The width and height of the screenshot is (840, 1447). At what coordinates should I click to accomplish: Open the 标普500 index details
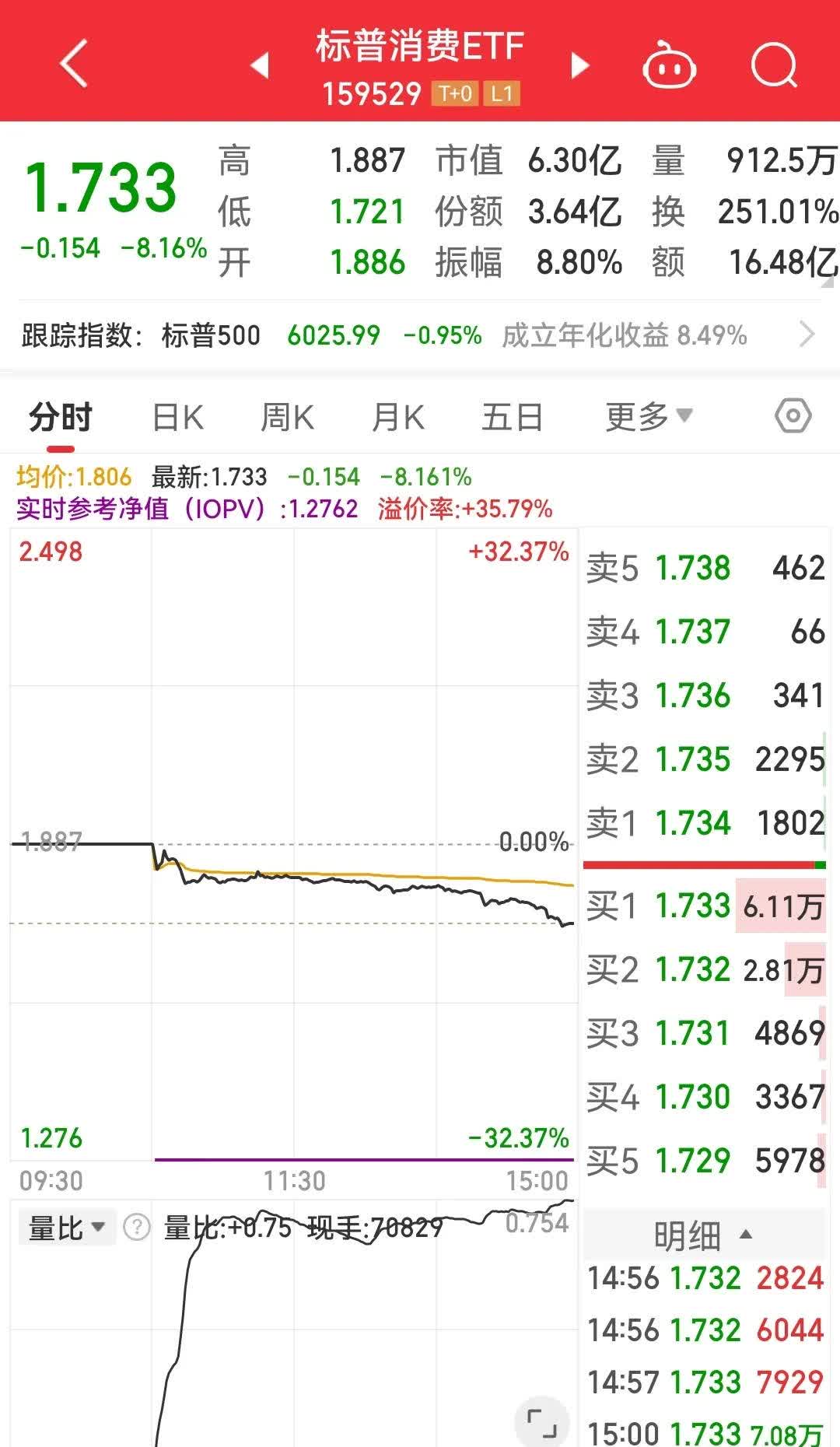(211, 335)
